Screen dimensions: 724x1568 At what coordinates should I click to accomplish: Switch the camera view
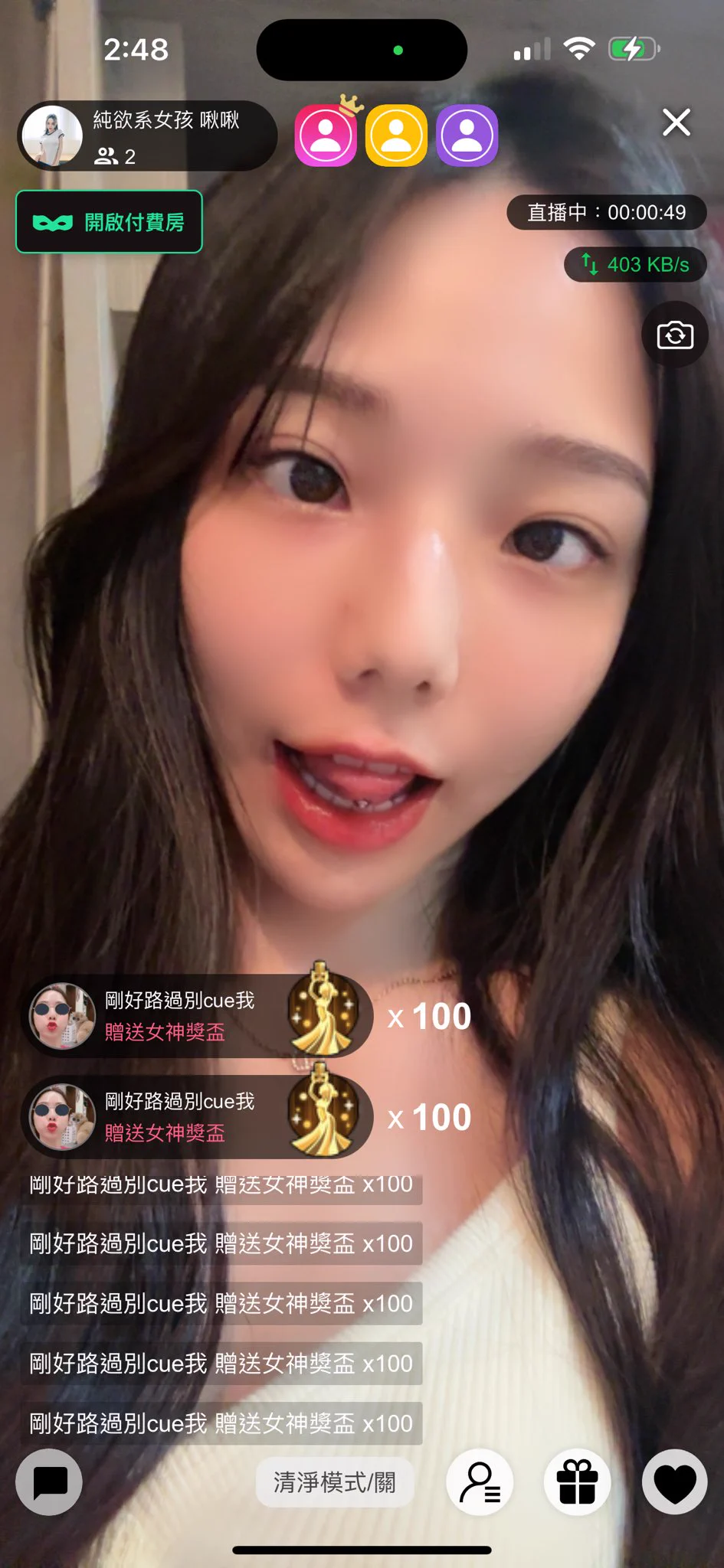point(674,335)
